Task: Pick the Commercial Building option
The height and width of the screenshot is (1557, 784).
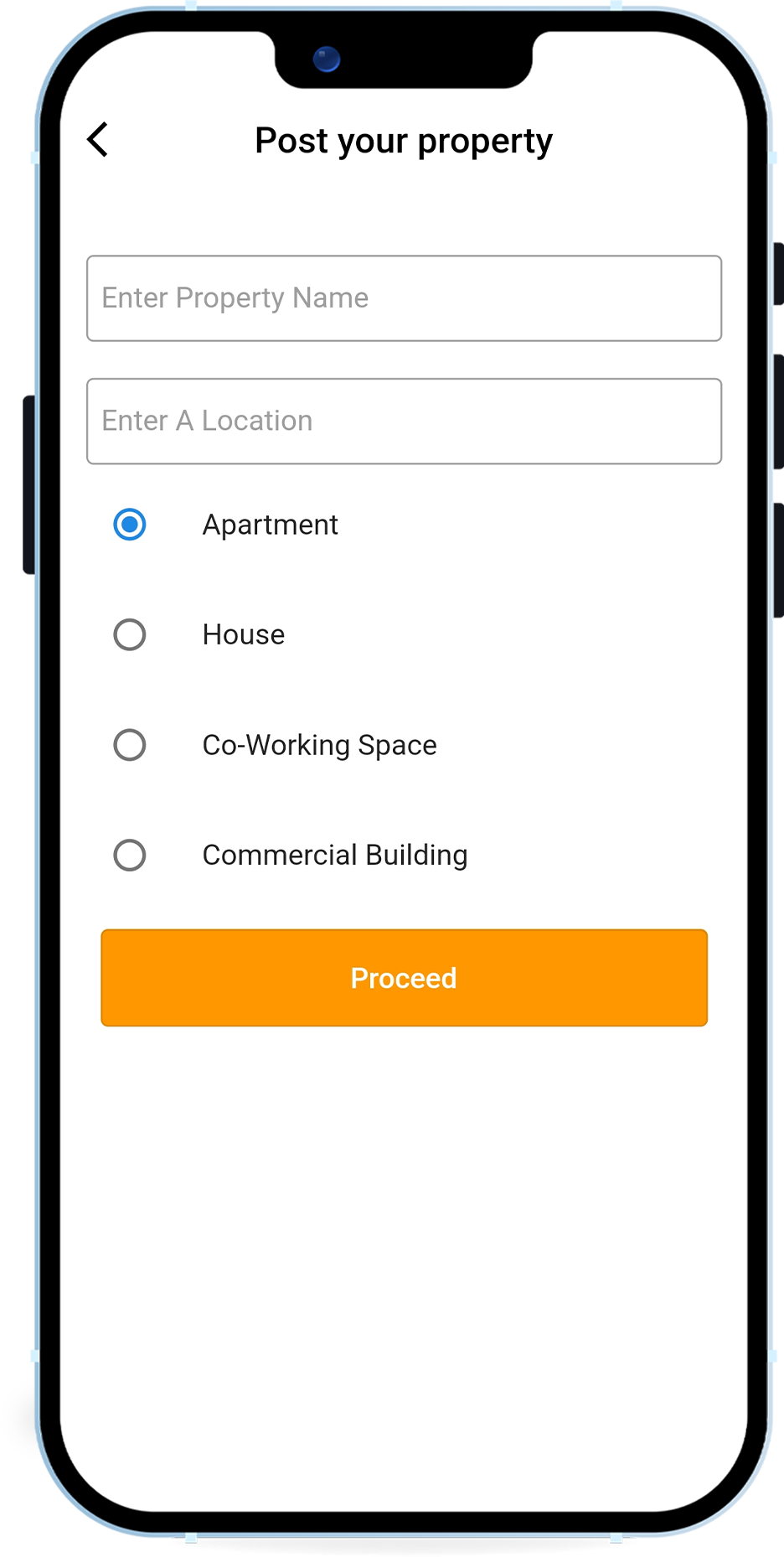Action: pyautogui.click(x=130, y=856)
